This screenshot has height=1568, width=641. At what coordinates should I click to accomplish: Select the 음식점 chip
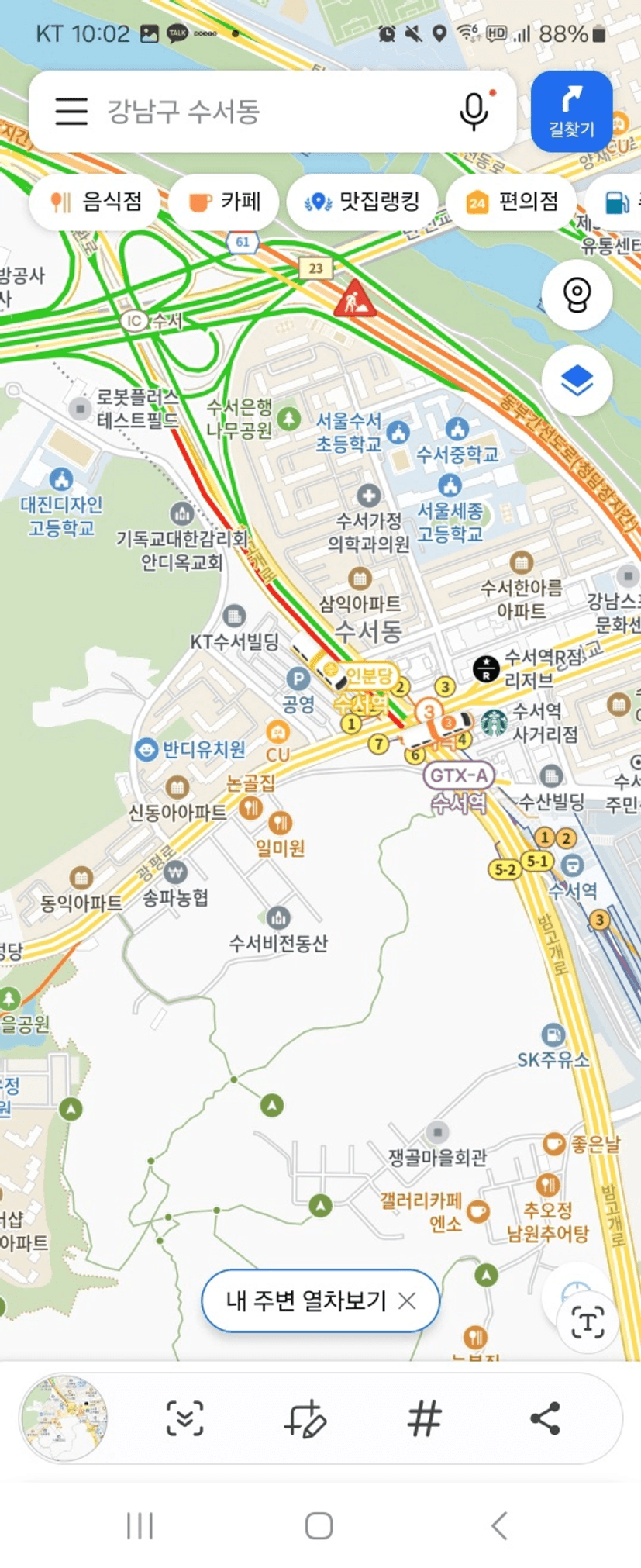pos(96,202)
